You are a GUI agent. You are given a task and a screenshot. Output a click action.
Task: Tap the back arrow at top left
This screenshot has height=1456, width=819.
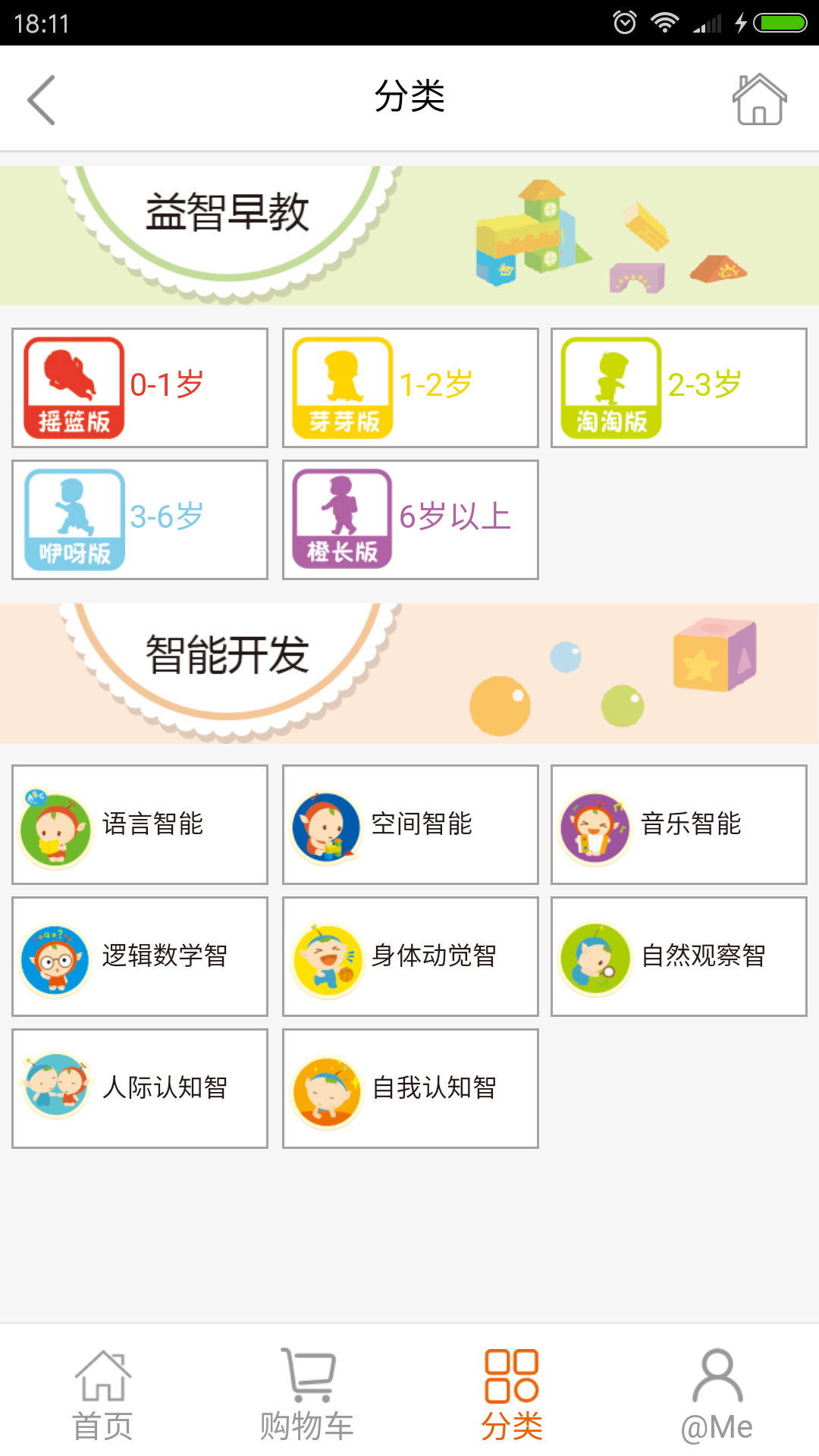[x=42, y=99]
